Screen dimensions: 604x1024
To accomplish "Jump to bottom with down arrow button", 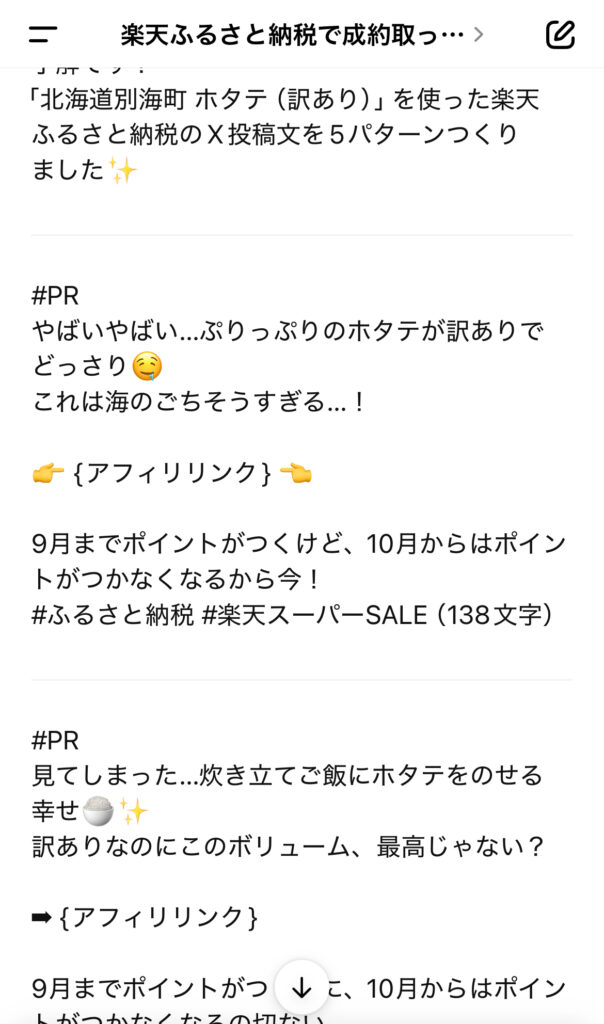I will click(301, 987).
